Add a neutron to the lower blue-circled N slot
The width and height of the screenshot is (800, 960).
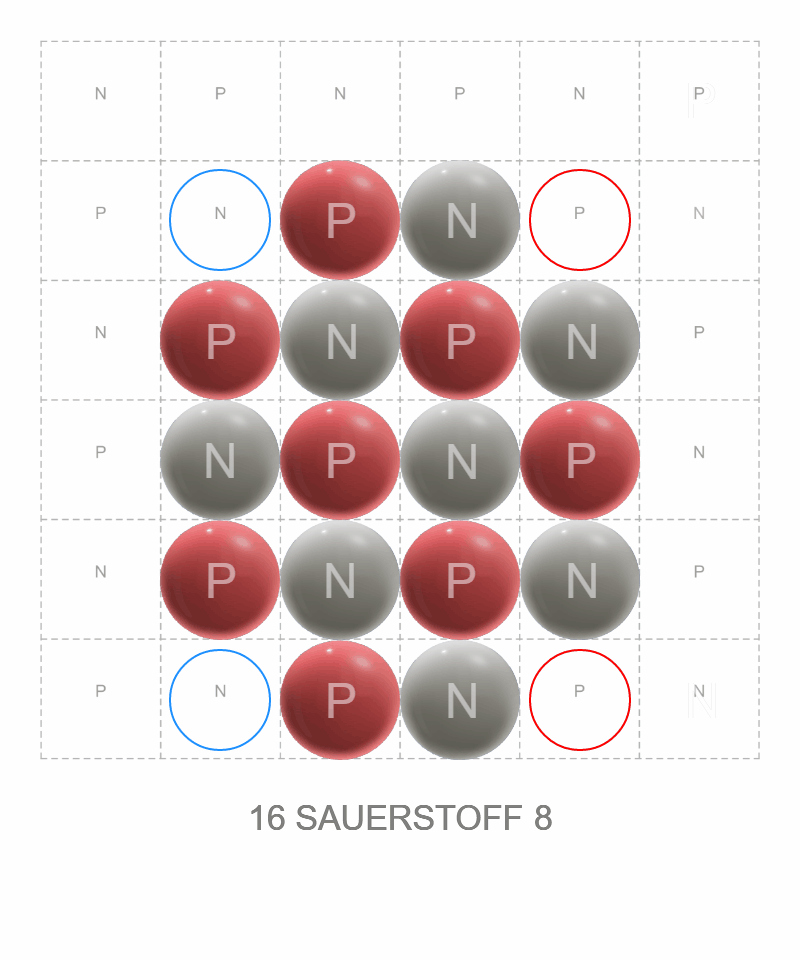point(220,699)
